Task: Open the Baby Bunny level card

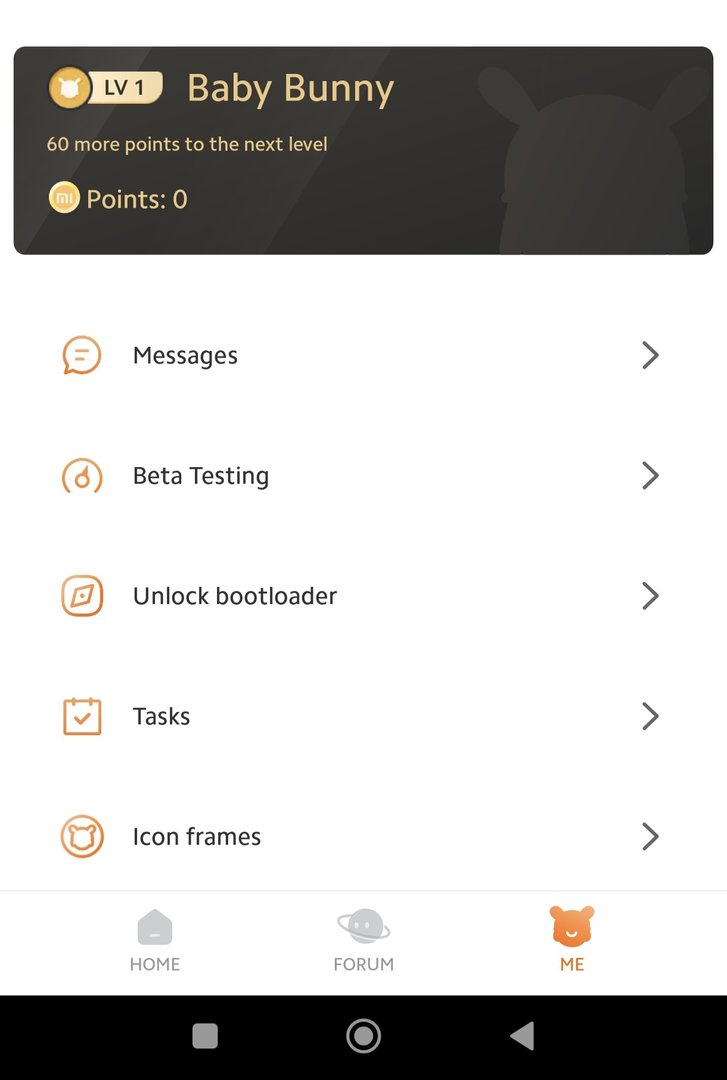Action: click(363, 150)
